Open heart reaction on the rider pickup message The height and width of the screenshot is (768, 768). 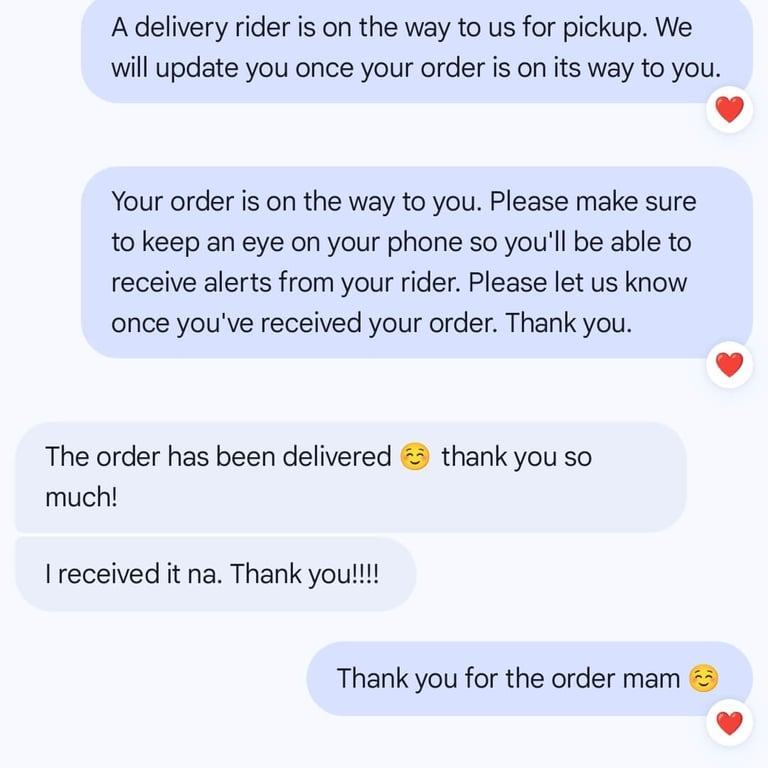(x=730, y=109)
